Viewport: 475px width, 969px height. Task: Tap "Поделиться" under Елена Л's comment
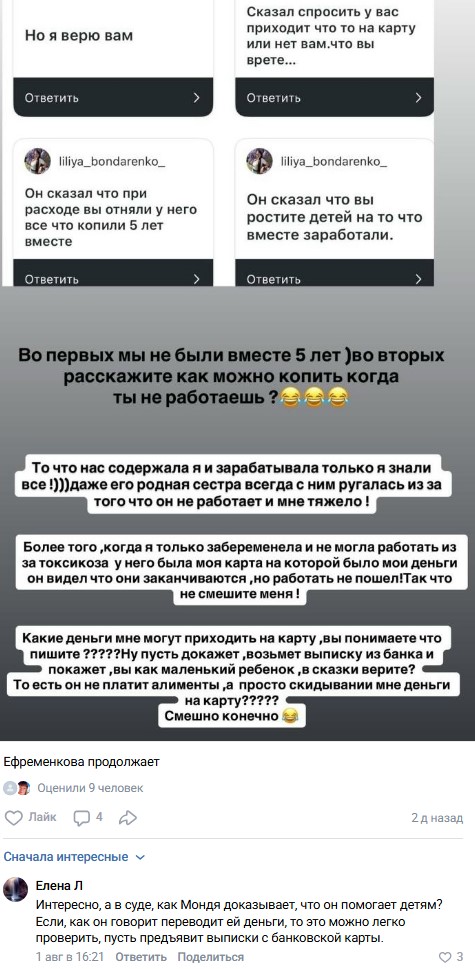(x=211, y=957)
